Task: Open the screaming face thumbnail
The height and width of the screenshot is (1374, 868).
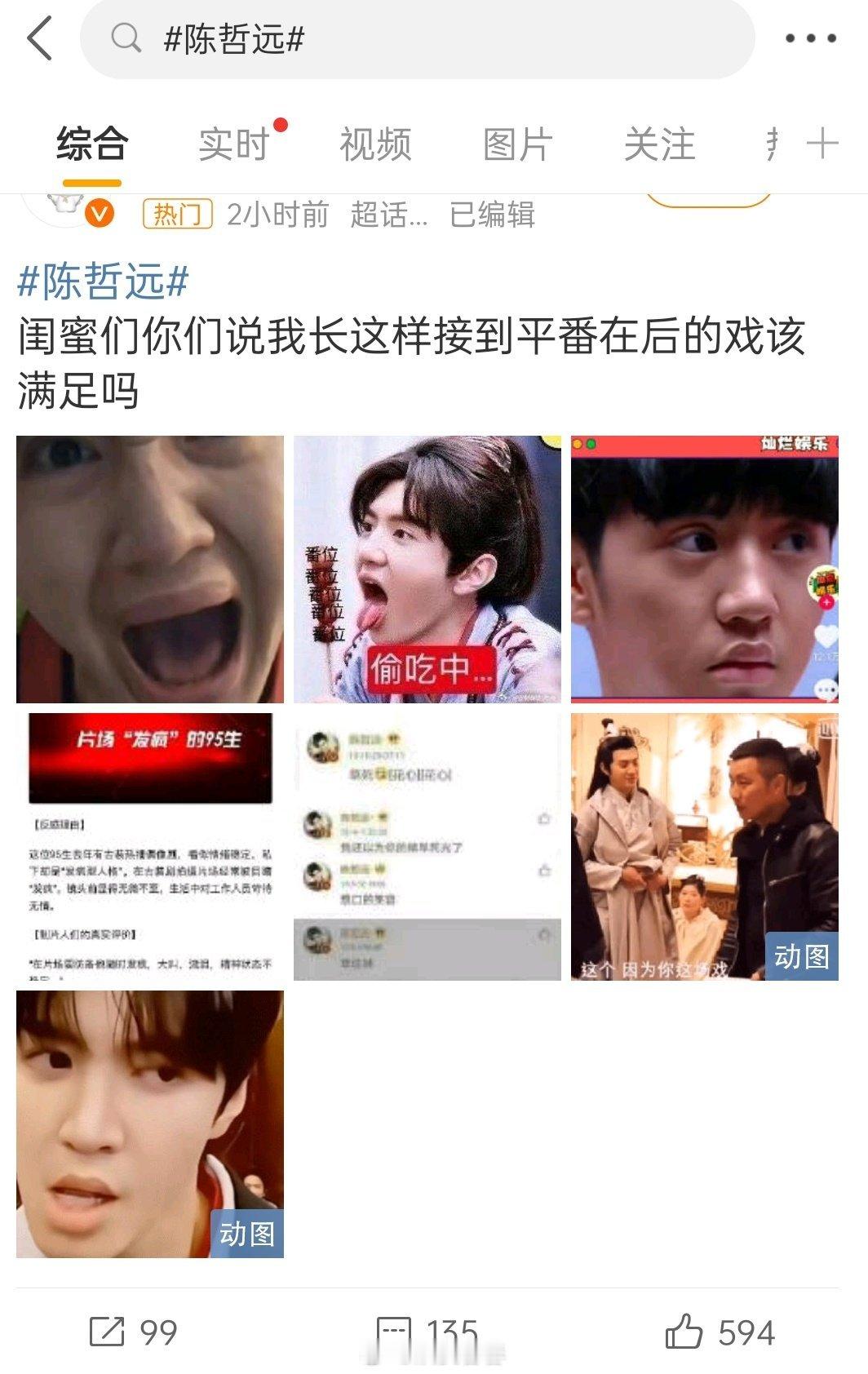Action: 149,569
